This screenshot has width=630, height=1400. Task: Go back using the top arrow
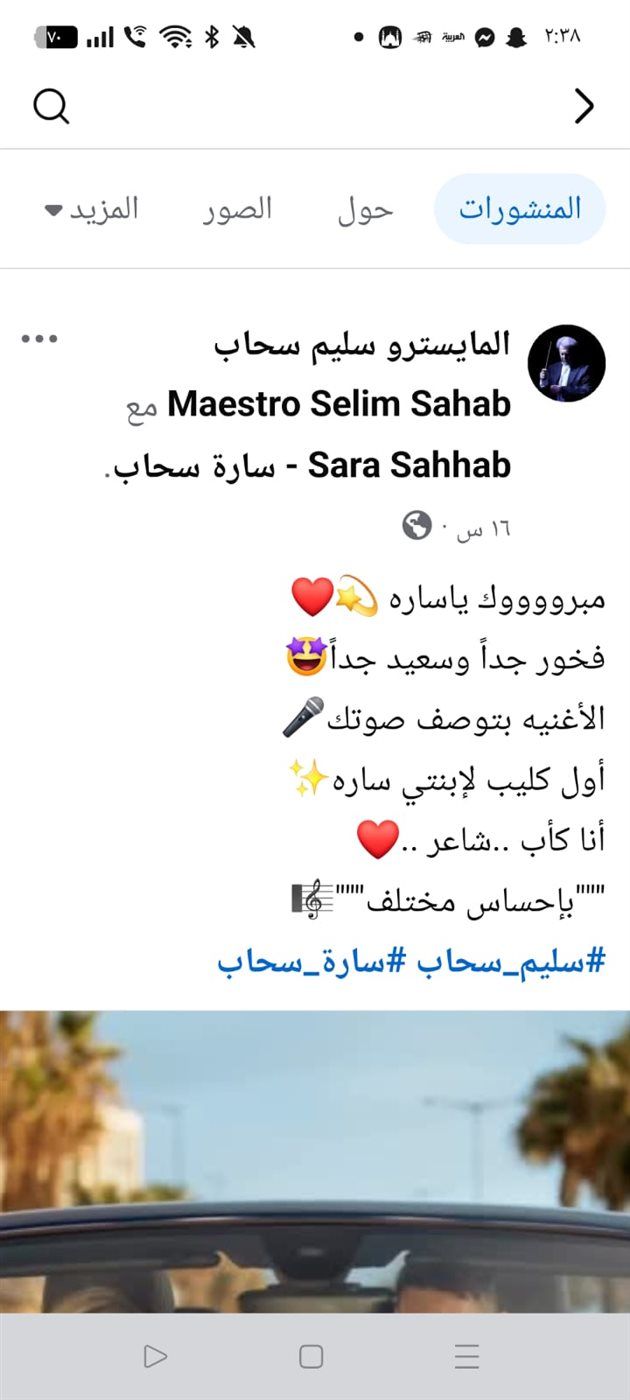pos(584,106)
